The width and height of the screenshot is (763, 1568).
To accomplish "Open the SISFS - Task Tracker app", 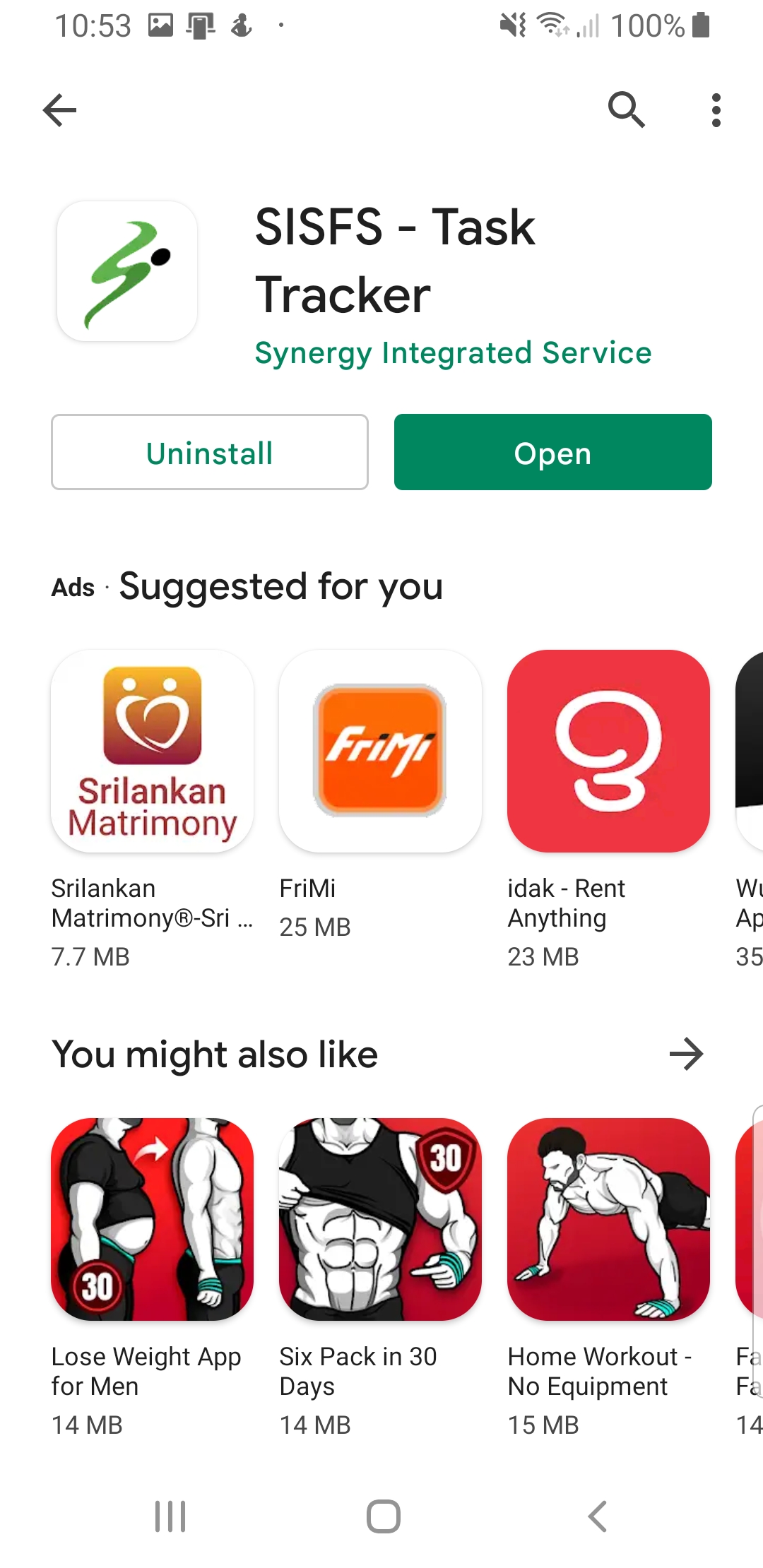I will point(552,452).
